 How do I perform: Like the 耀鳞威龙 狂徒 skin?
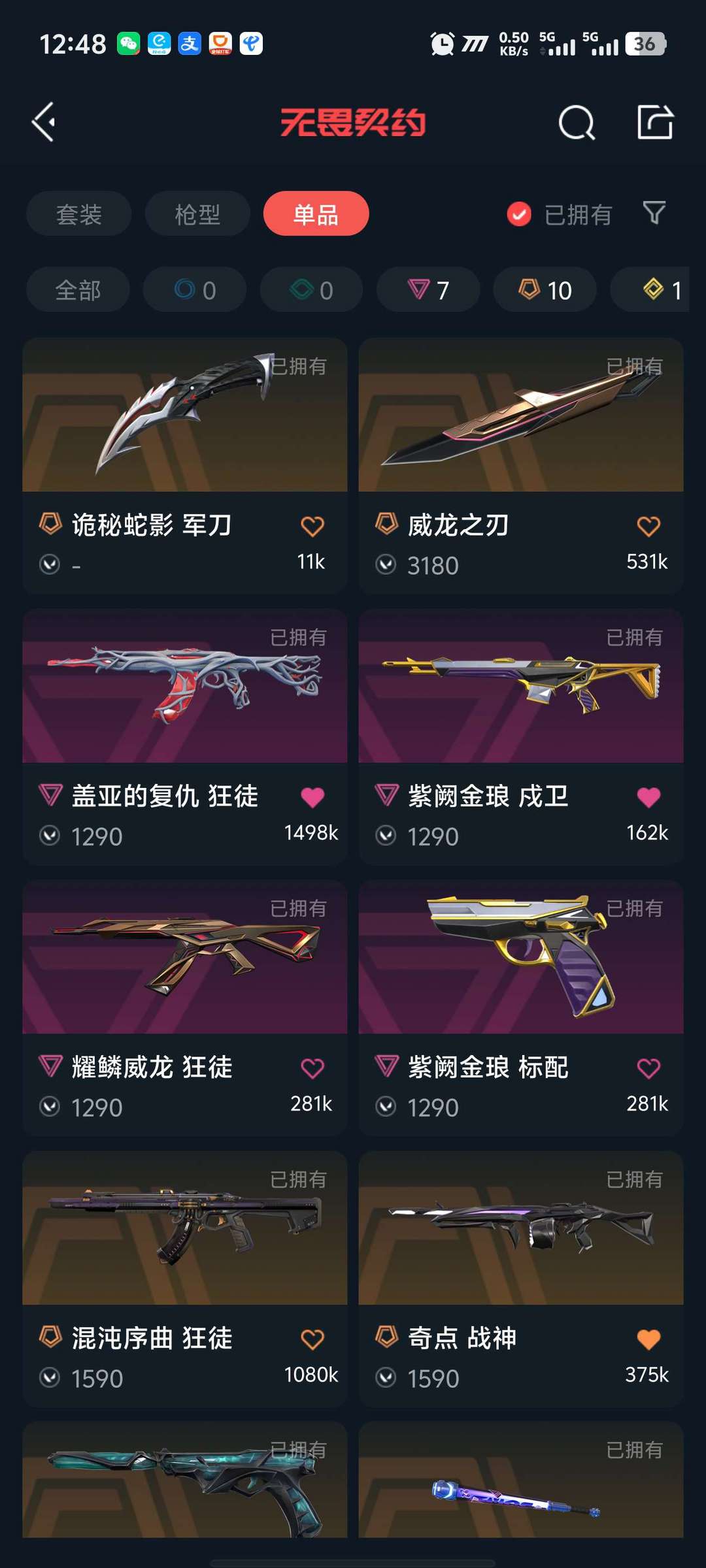tap(312, 1068)
